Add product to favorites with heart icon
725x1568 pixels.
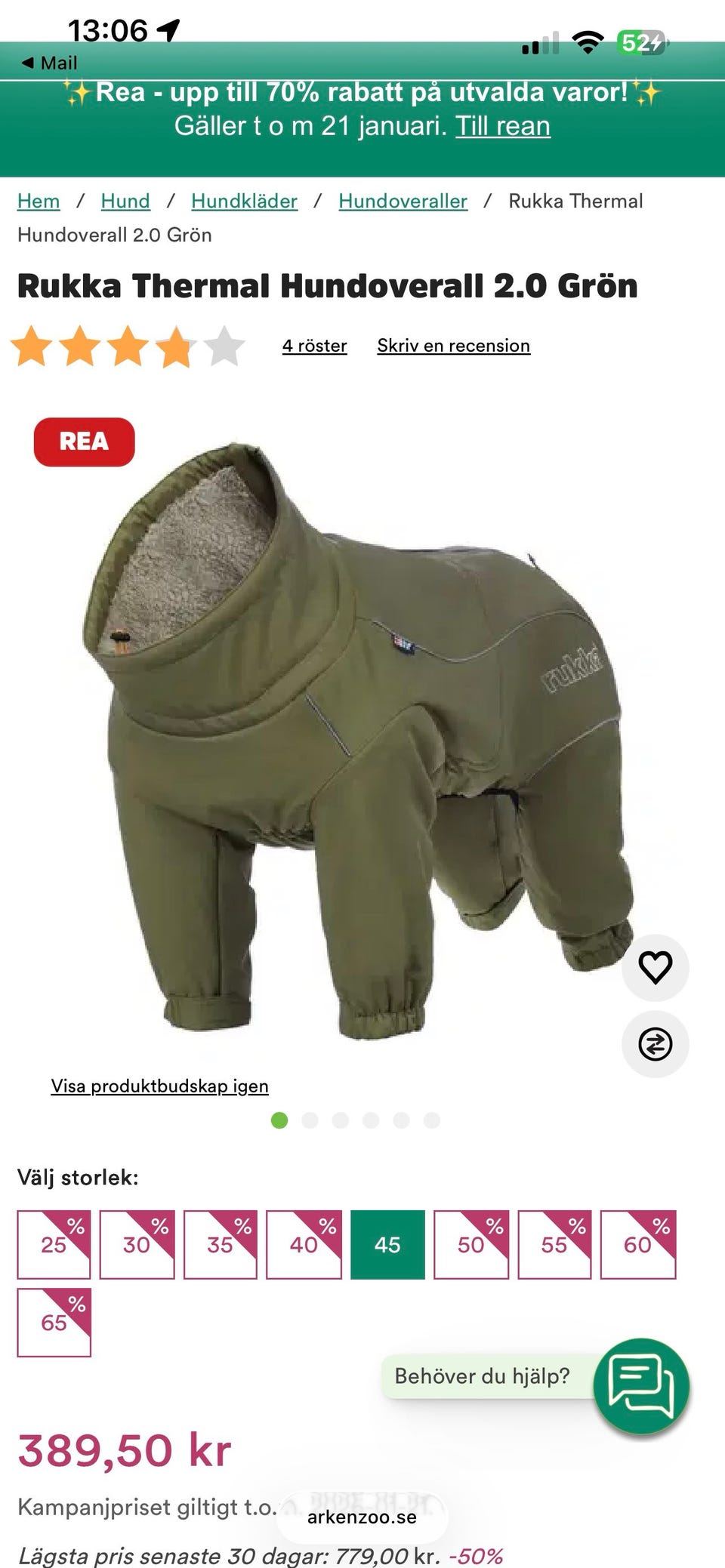[x=655, y=967]
